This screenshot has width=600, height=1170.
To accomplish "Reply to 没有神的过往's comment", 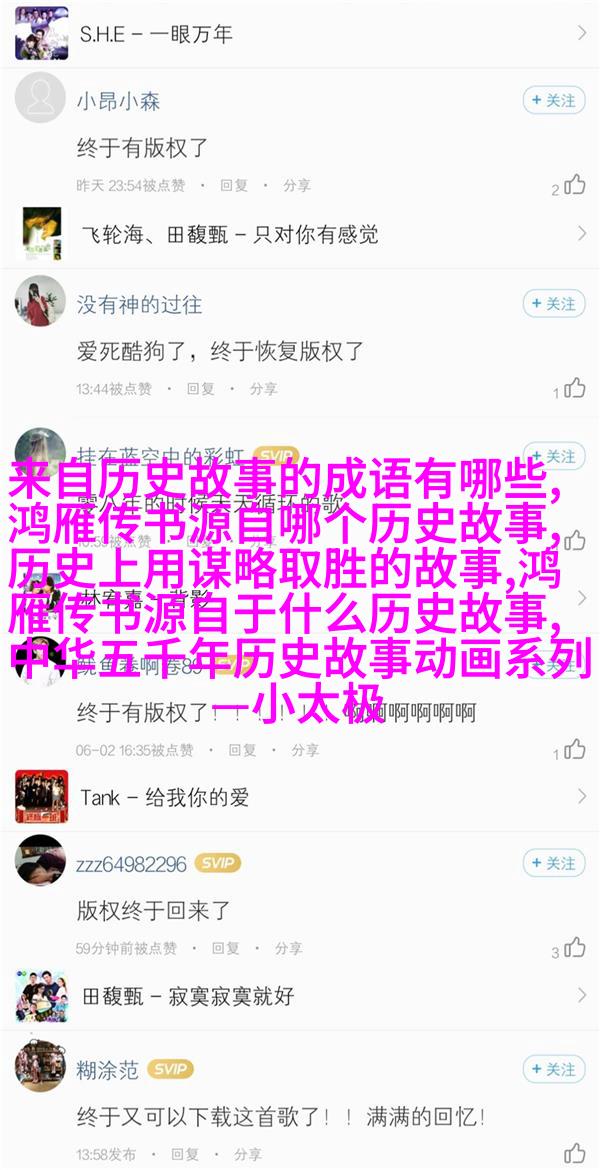I will click(x=200, y=389).
